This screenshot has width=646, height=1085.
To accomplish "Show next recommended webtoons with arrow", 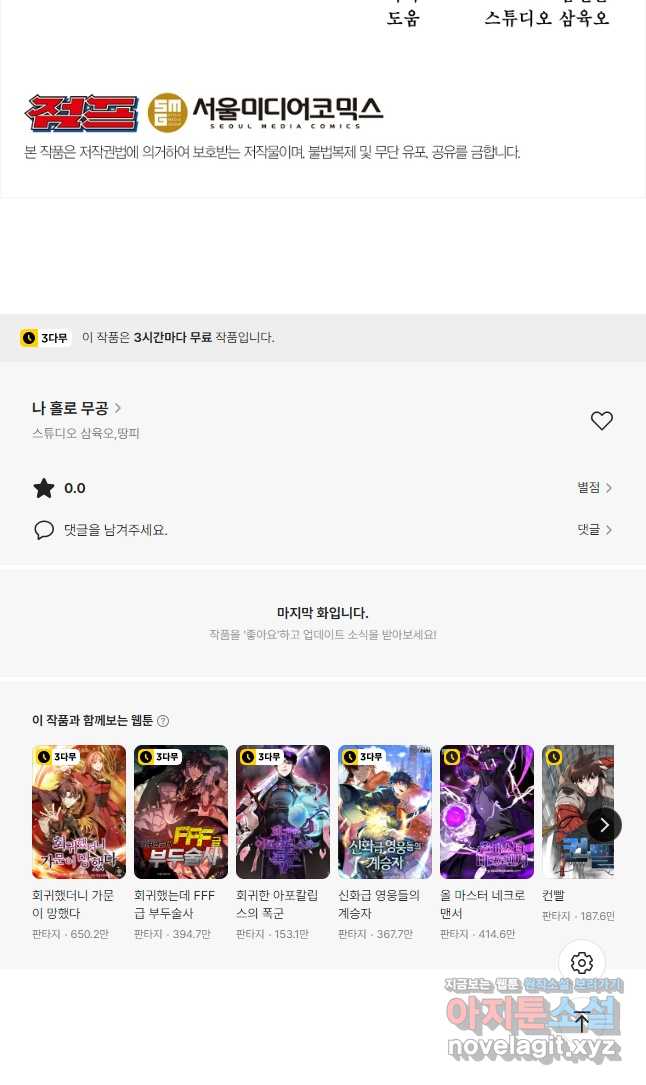I will (604, 825).
